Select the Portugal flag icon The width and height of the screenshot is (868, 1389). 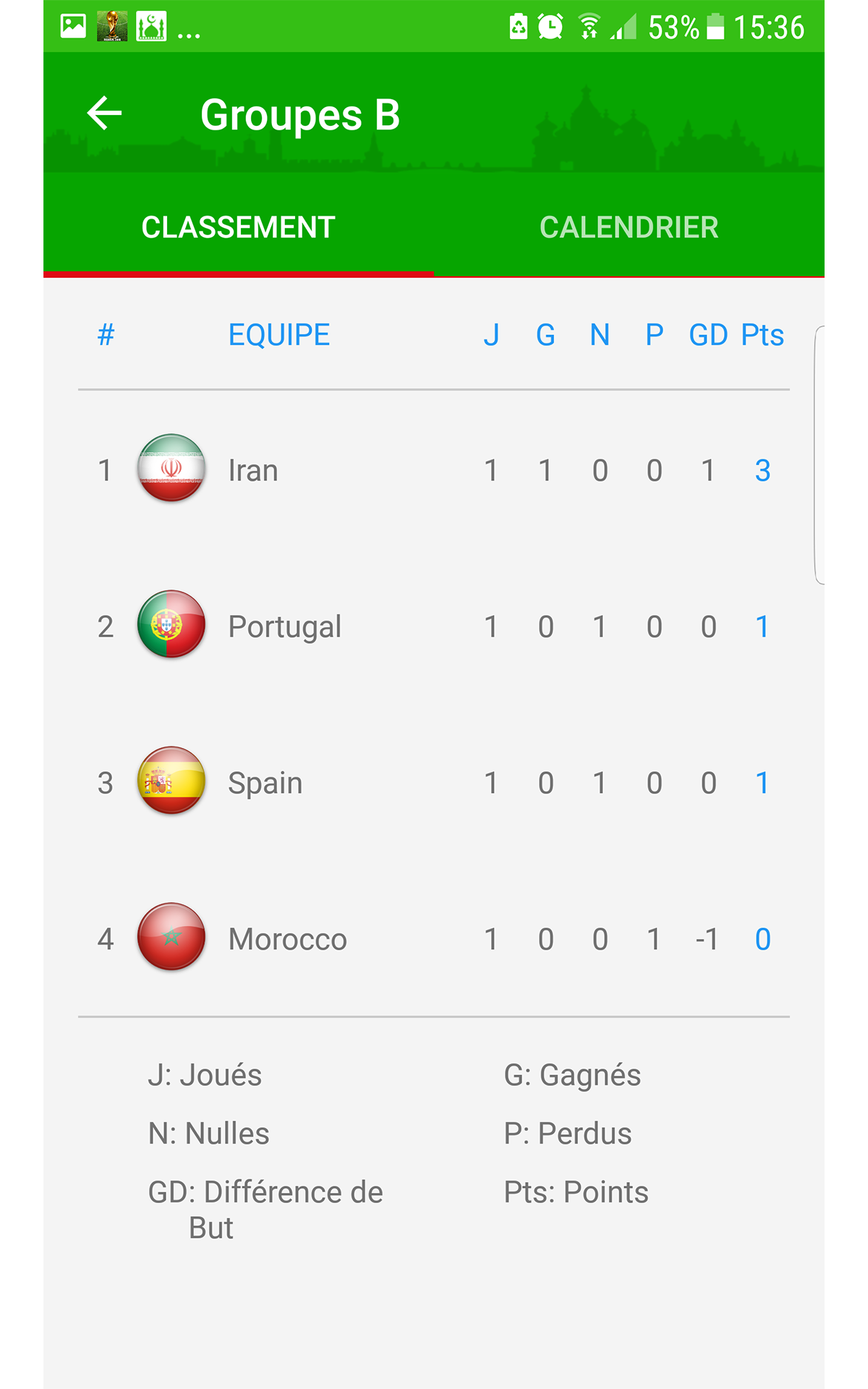pos(171,626)
